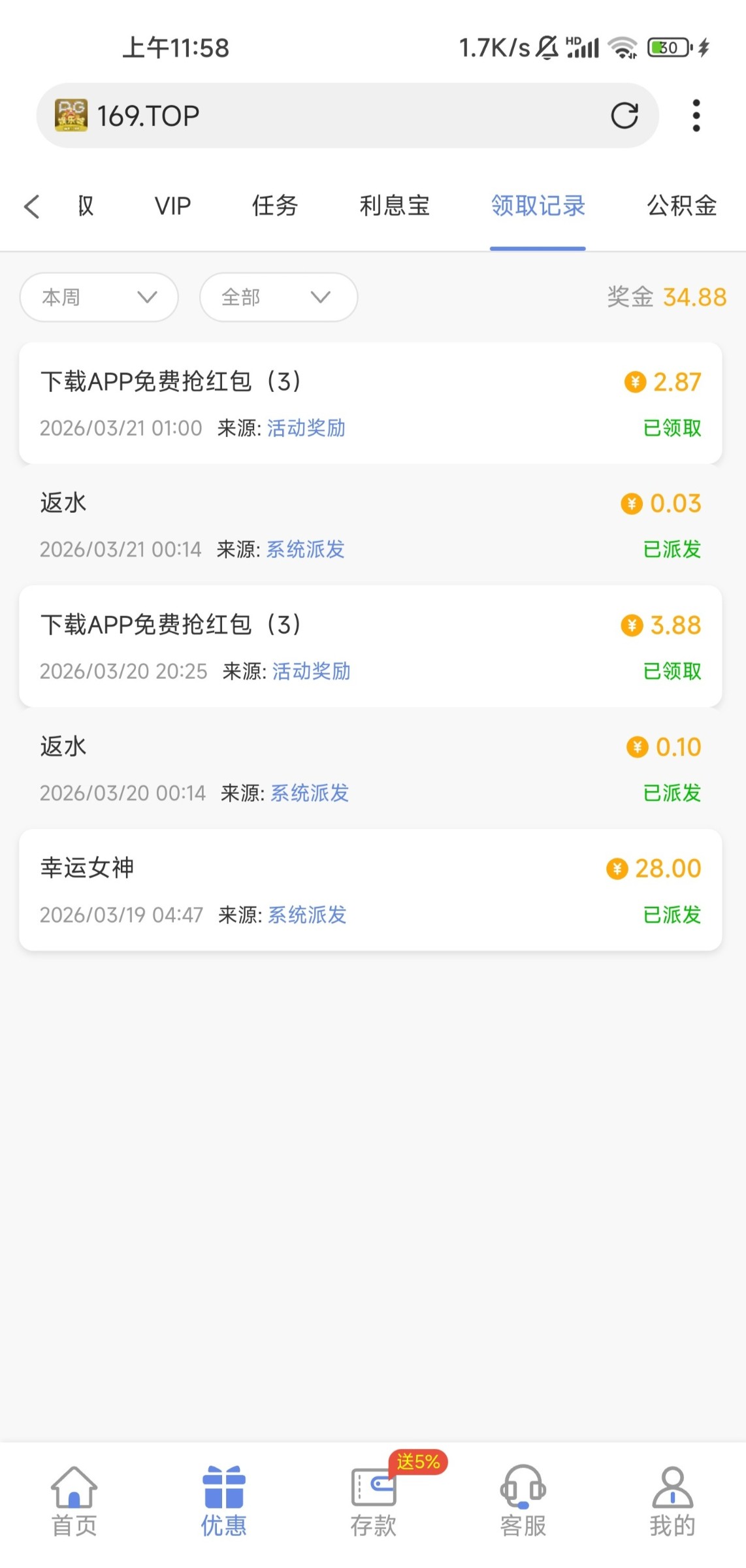Open the 存款 deposit tab
746x1568 pixels.
pos(373,1501)
